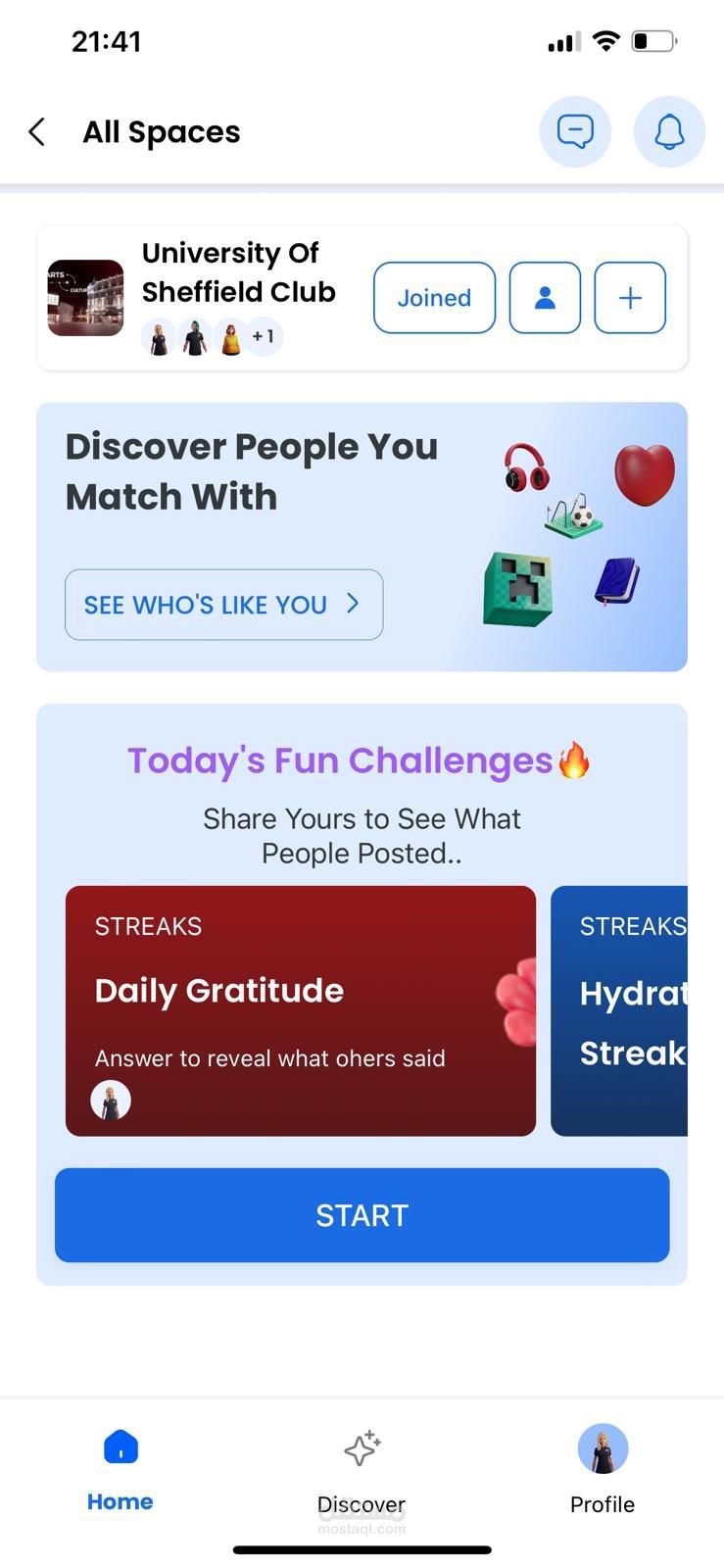
Task: View members of University Of Sheffield Club
Action: tap(545, 298)
